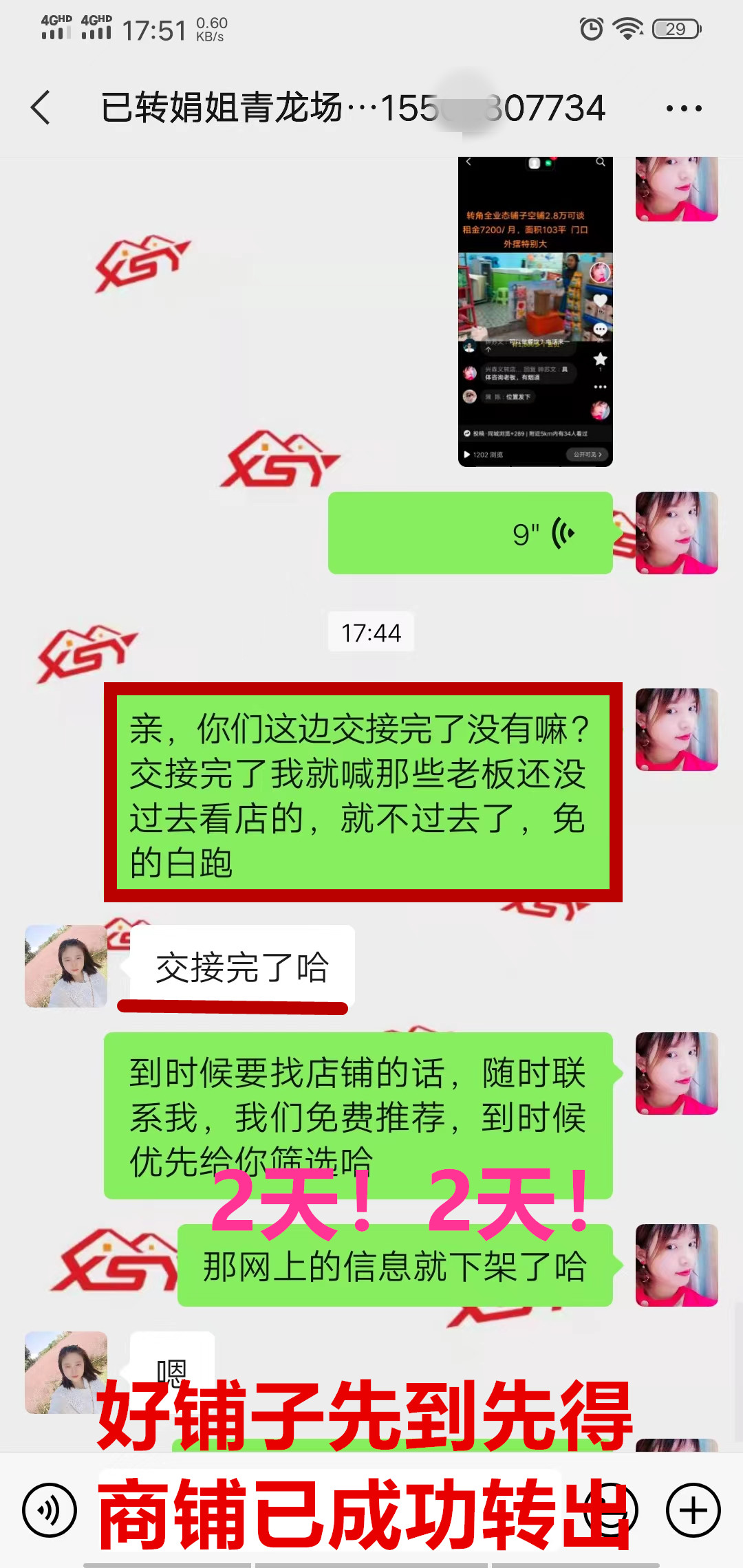Switch to voice input mode

click(50, 1510)
